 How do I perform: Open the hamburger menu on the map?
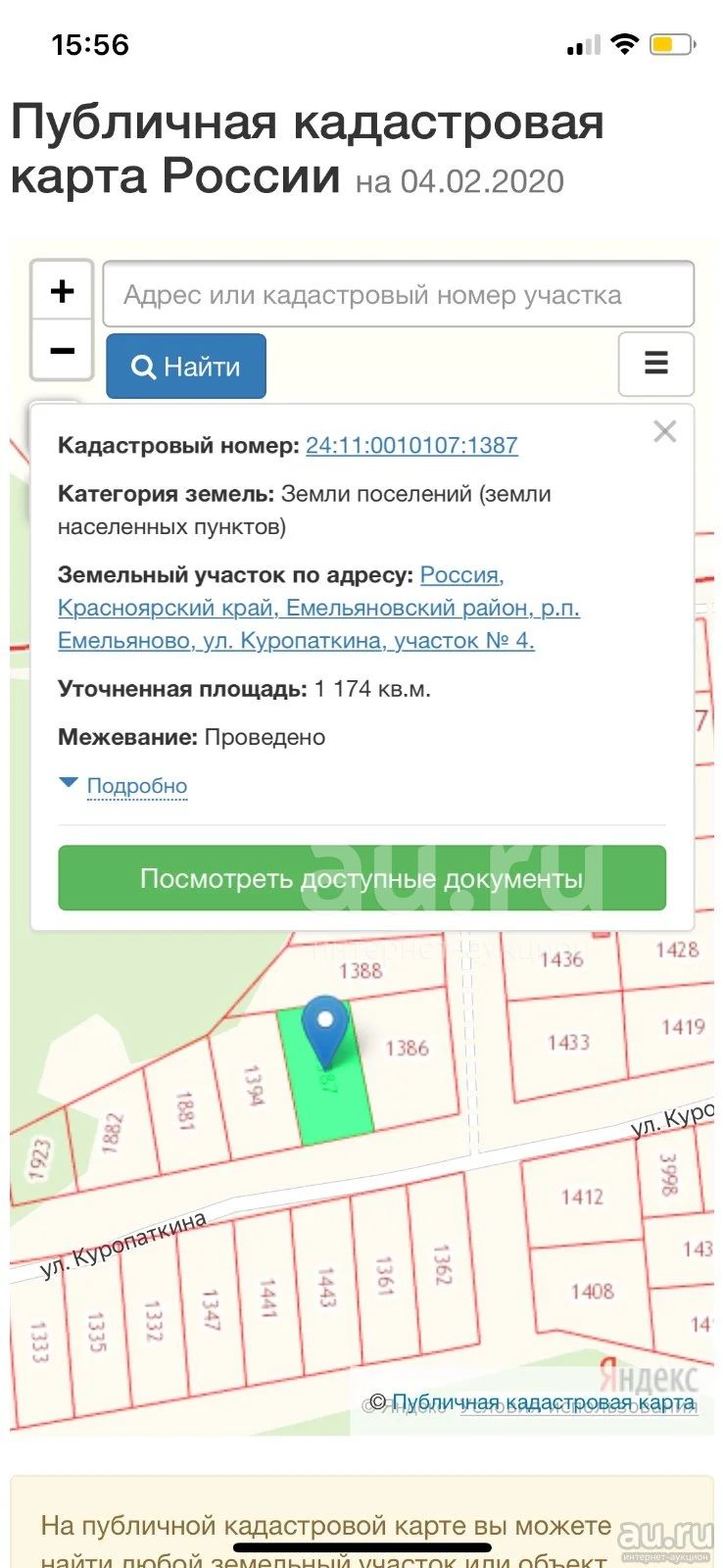[656, 364]
